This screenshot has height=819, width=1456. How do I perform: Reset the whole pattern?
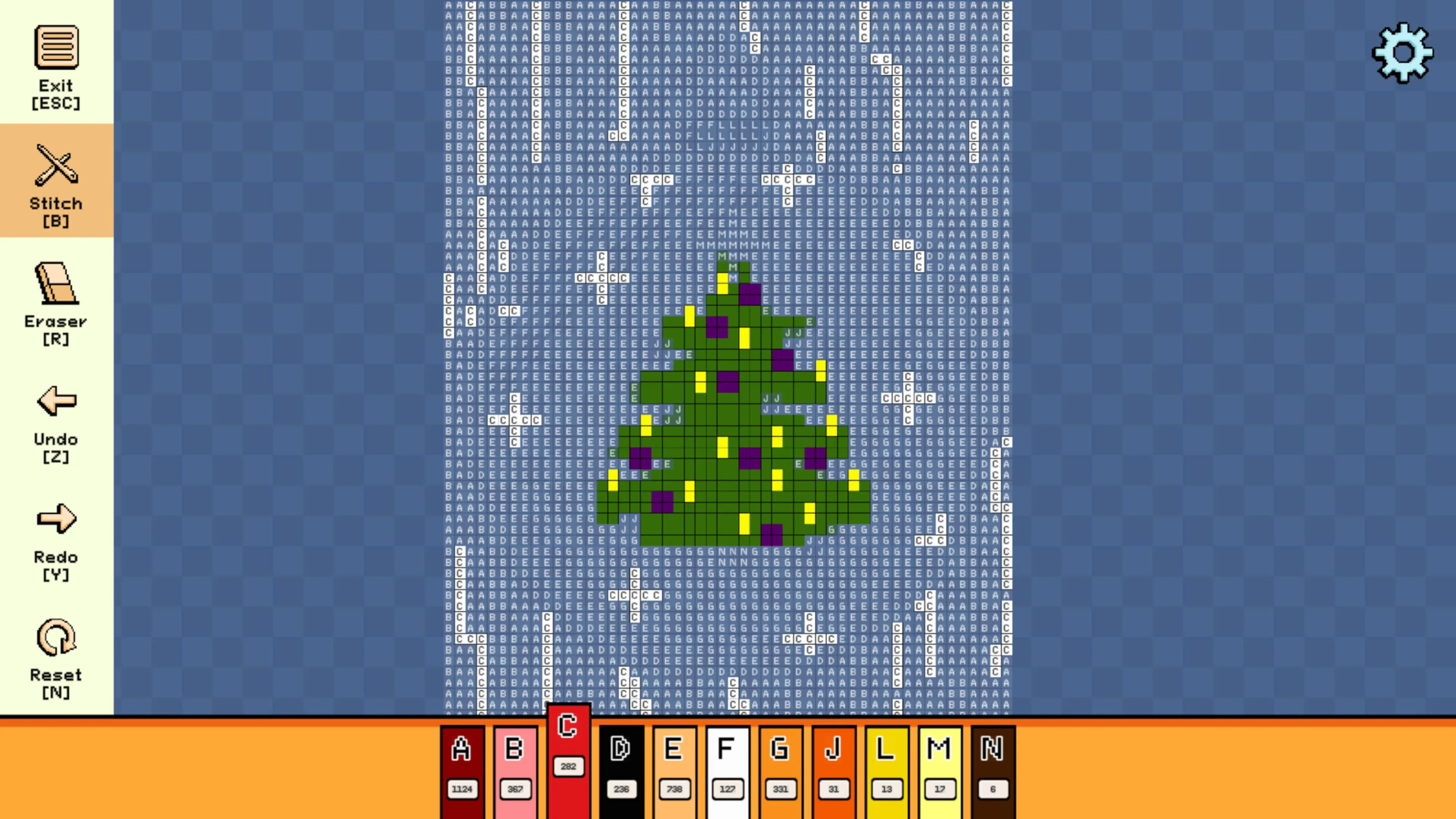pos(56,657)
